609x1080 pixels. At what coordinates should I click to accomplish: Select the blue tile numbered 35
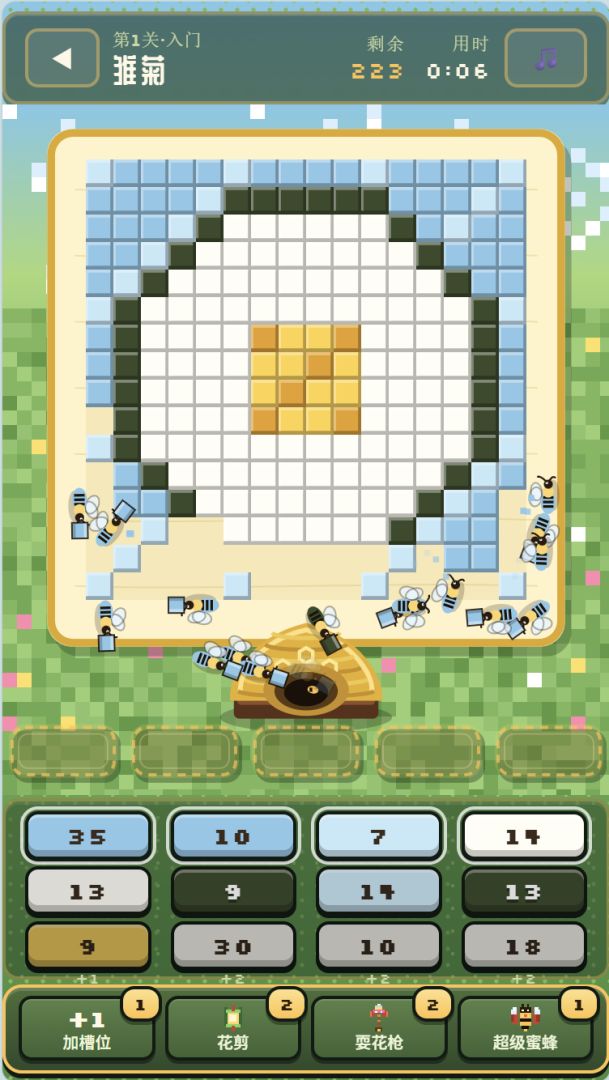pos(87,836)
